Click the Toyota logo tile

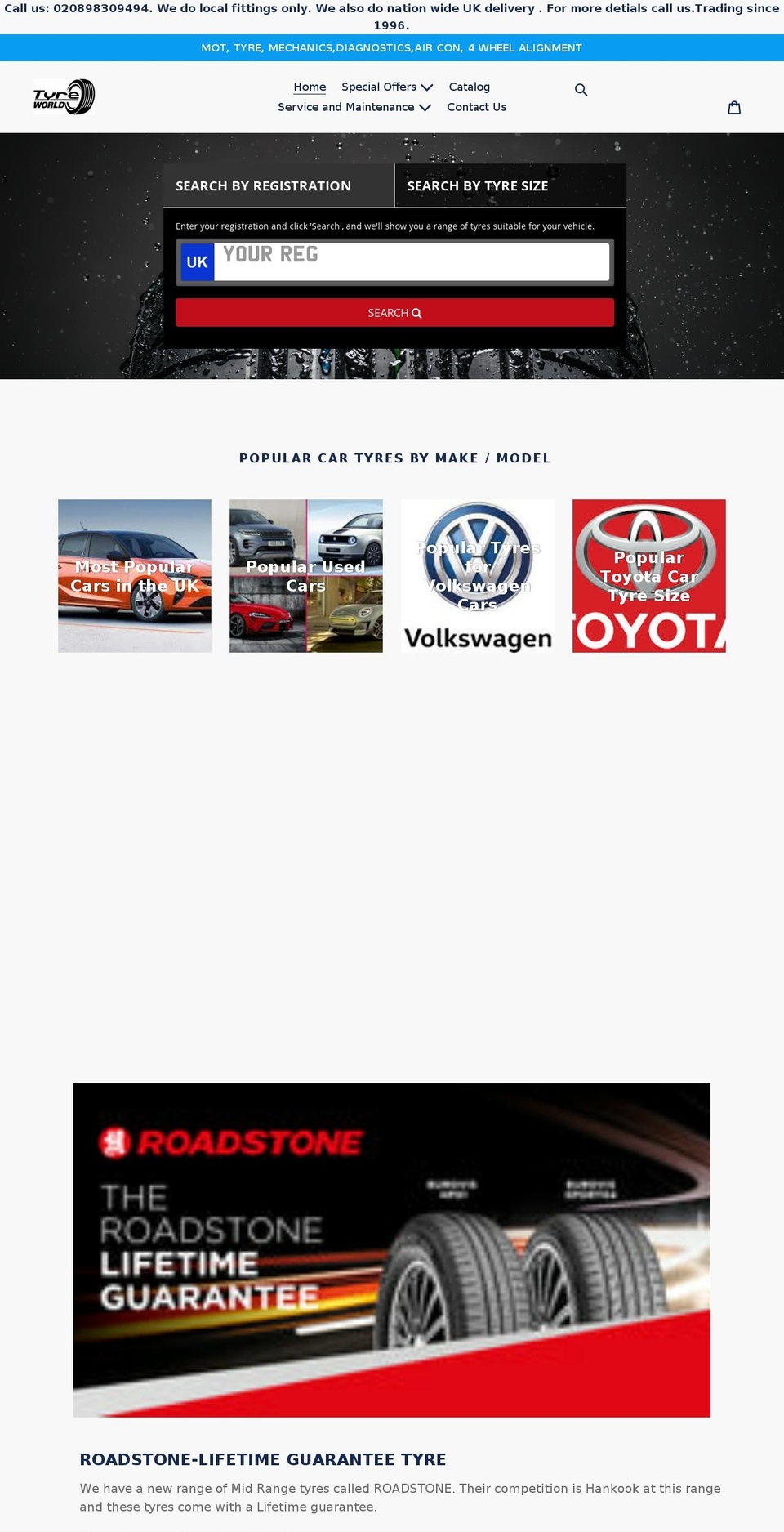pos(648,576)
